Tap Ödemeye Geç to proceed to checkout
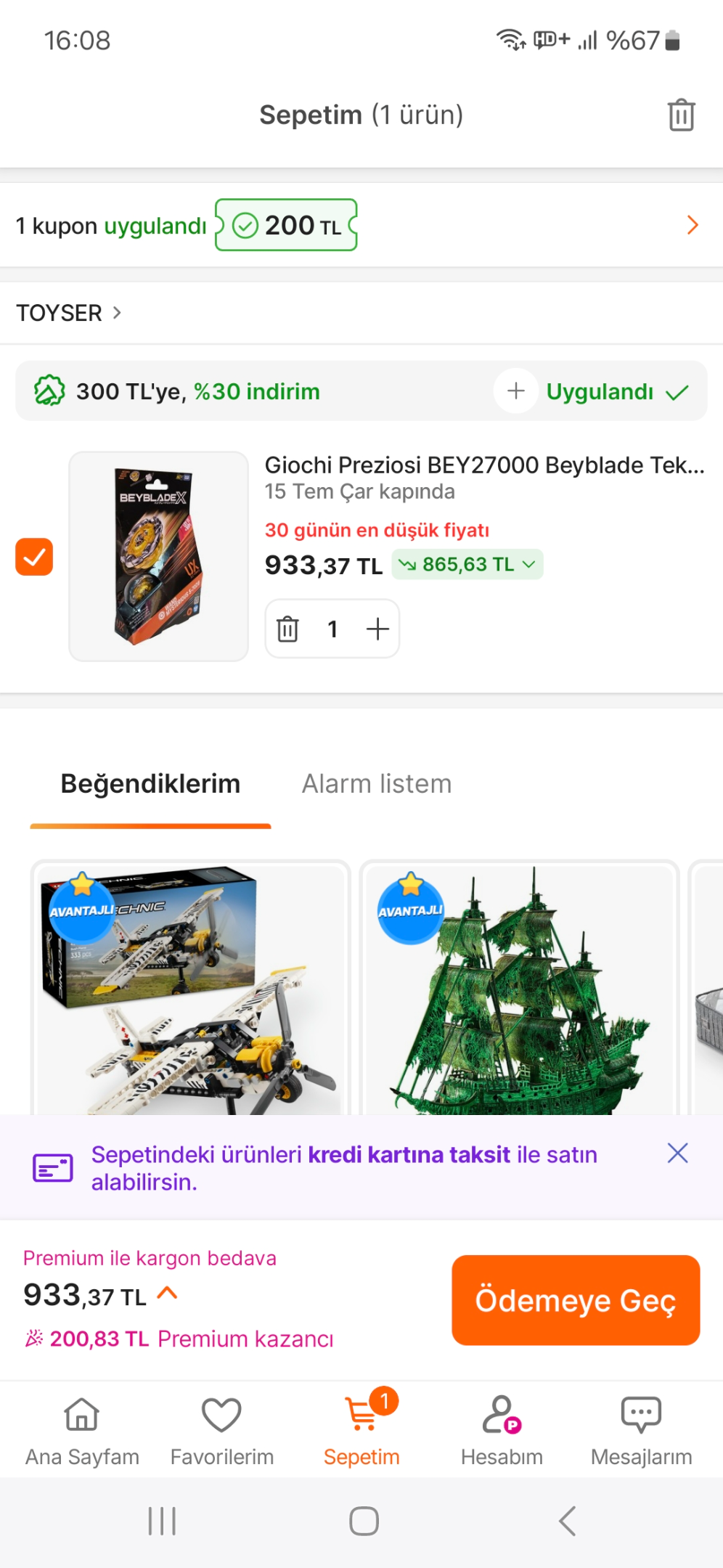This screenshot has height=1568, width=723. coord(576,1300)
